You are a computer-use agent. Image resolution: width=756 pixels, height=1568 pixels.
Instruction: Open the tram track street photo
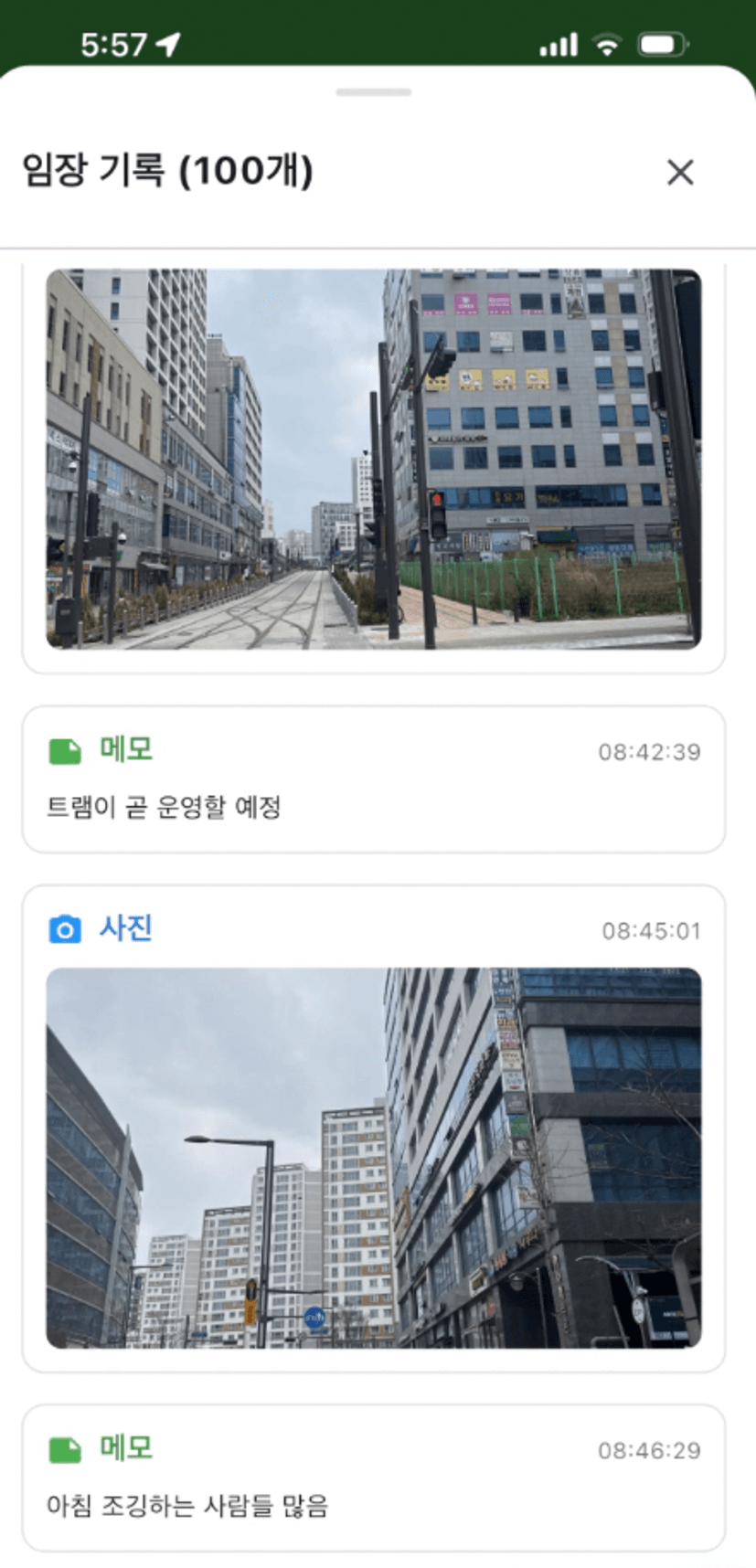pyautogui.click(x=373, y=459)
